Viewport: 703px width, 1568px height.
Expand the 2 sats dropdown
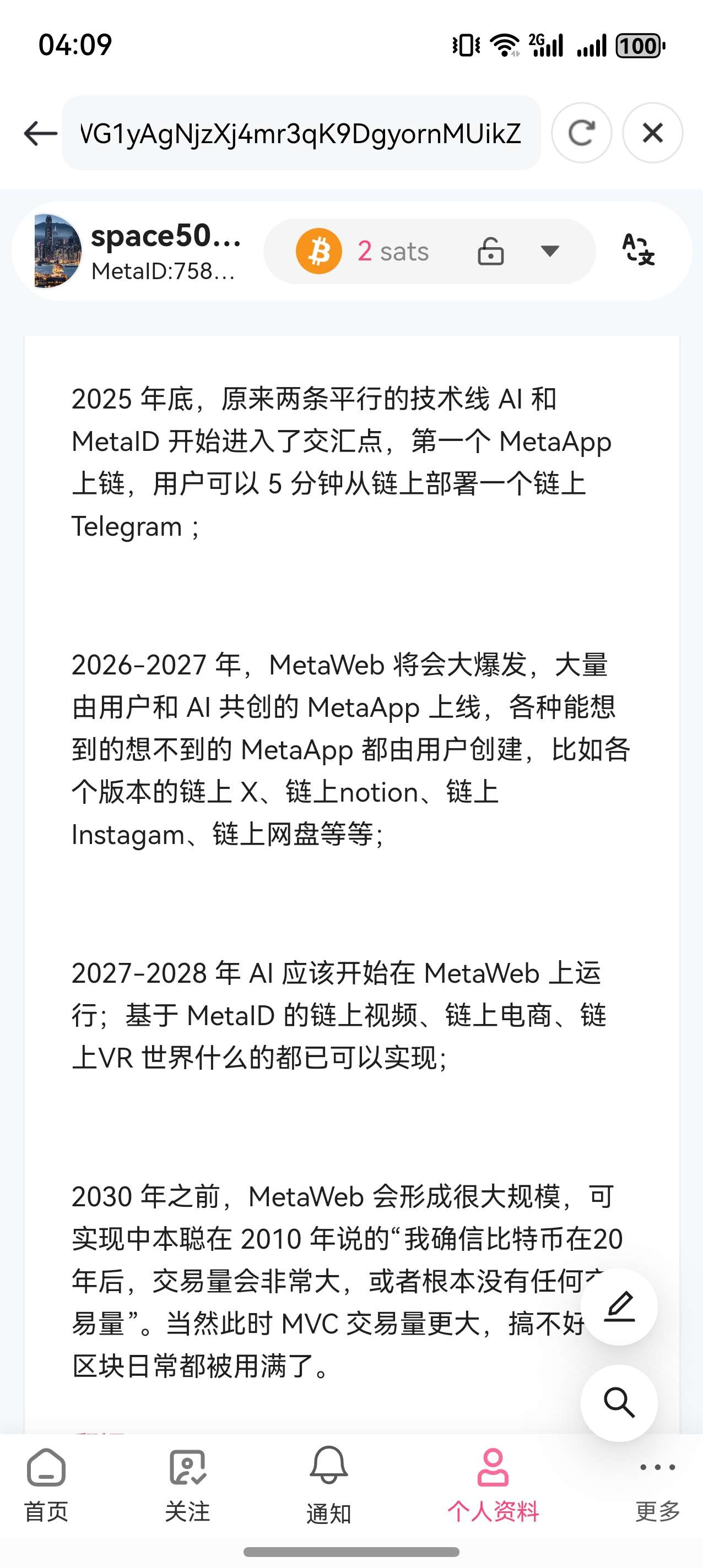tap(550, 252)
